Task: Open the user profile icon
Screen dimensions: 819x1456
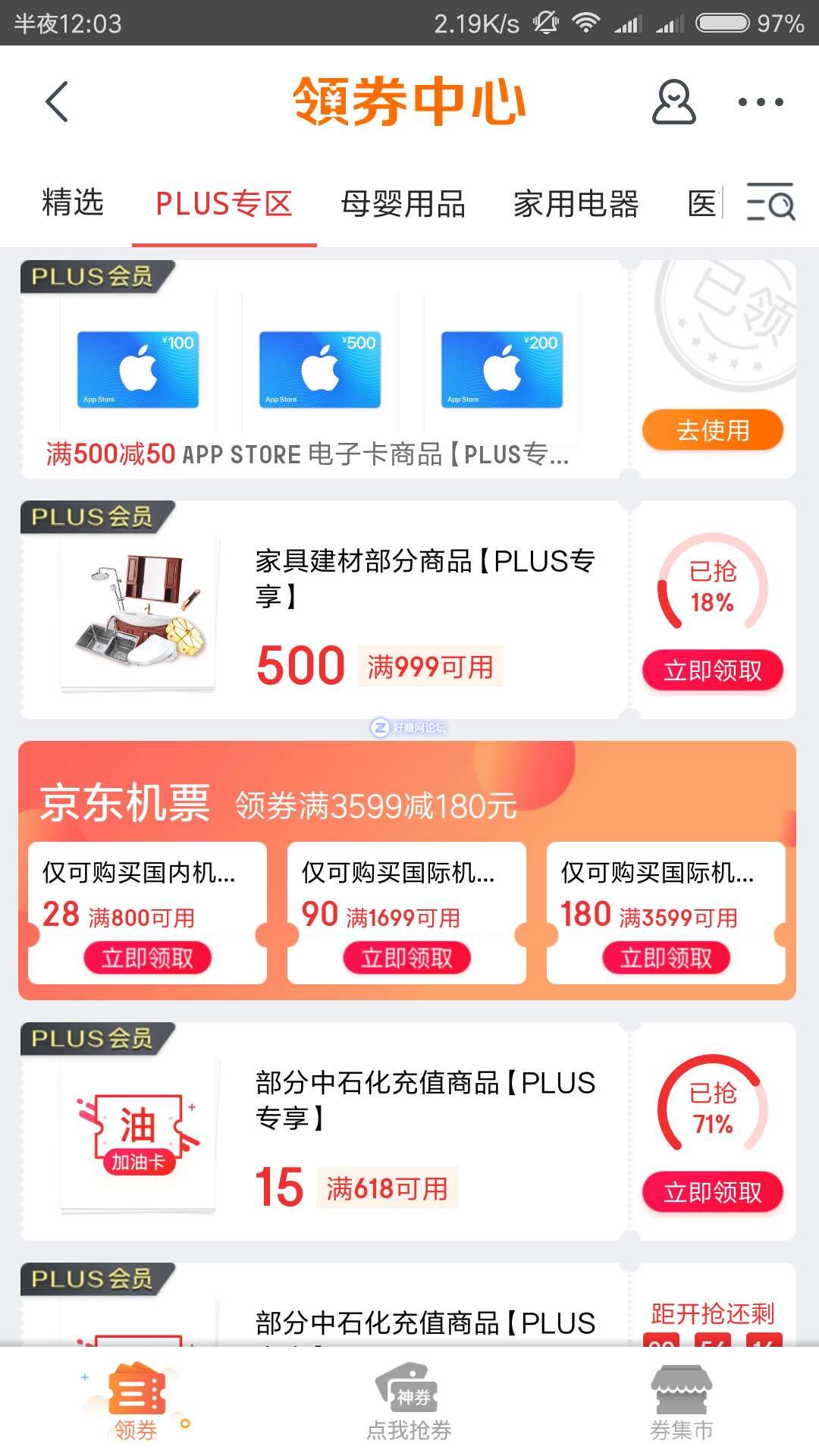Action: coord(673,102)
